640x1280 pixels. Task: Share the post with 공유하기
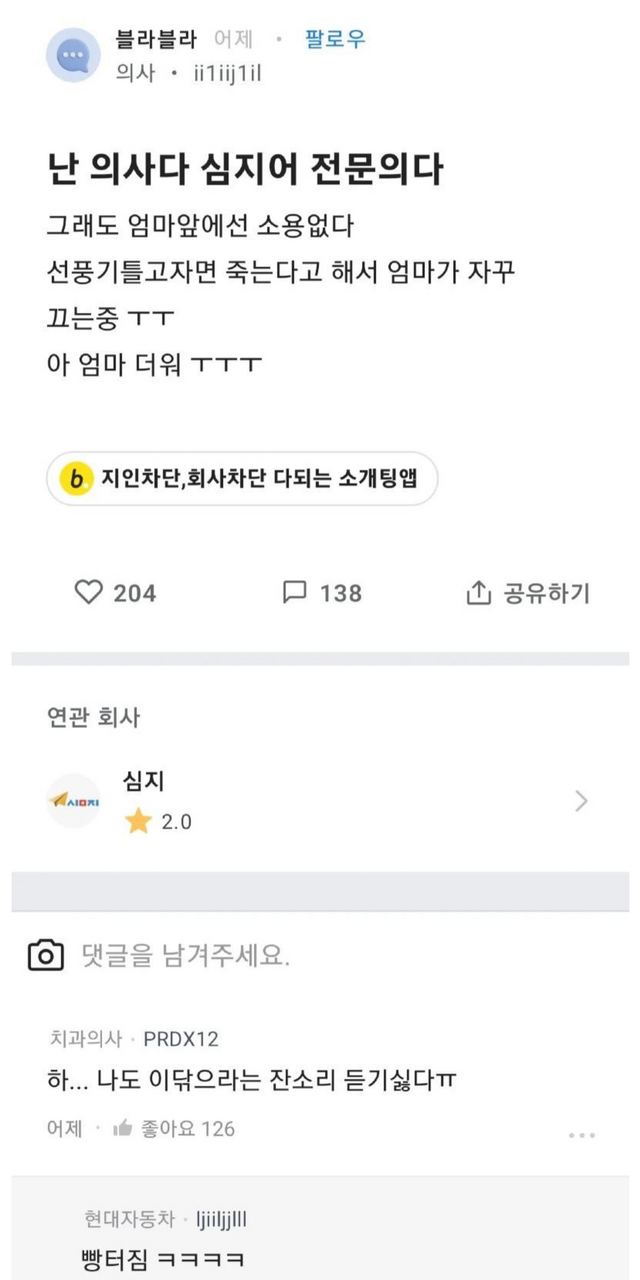click(x=528, y=593)
